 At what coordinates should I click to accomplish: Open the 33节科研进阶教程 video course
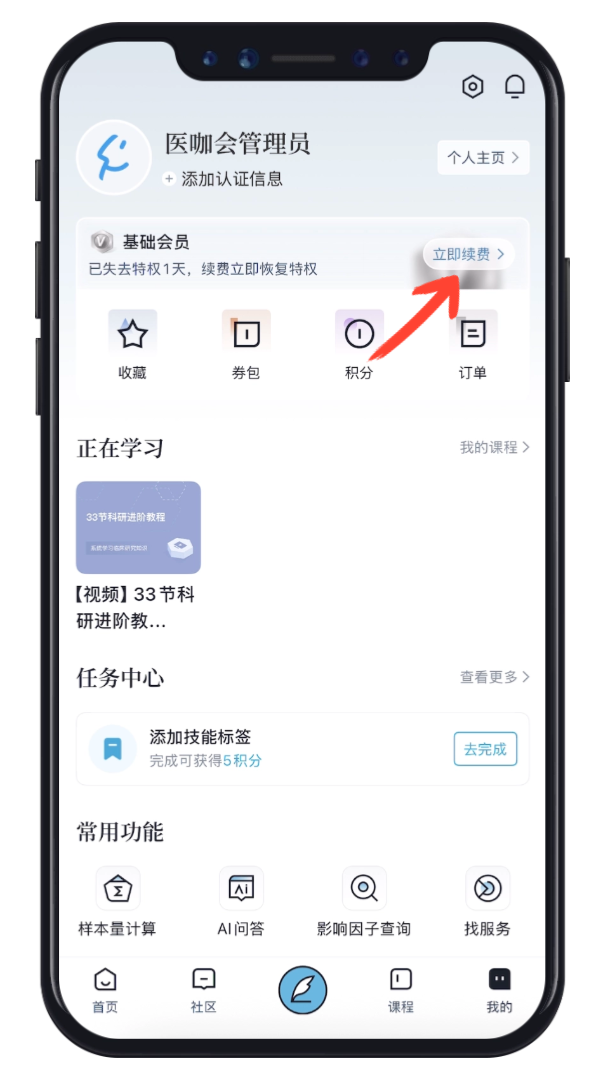(138, 528)
